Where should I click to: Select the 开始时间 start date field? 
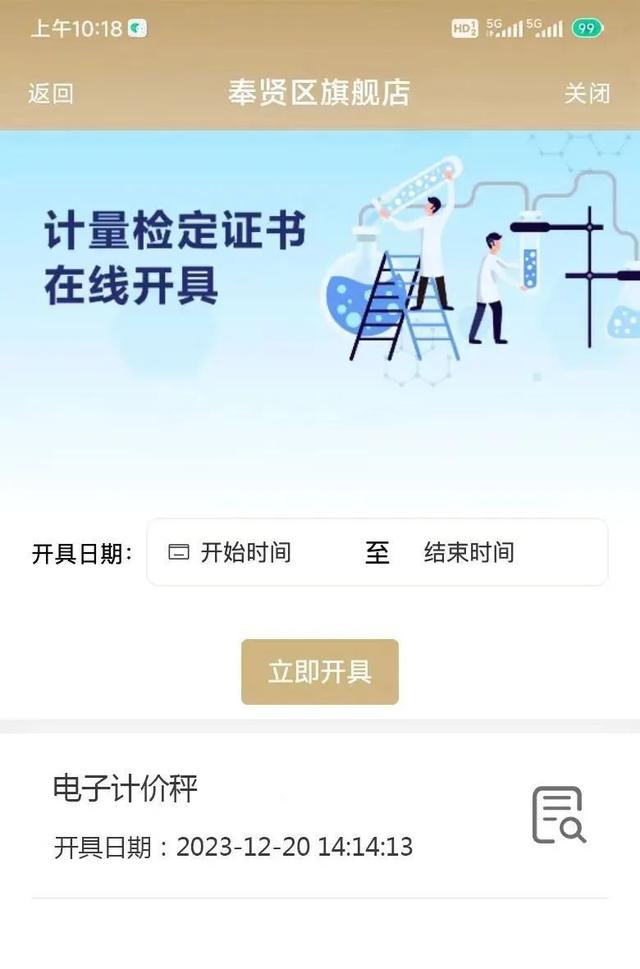coord(245,552)
